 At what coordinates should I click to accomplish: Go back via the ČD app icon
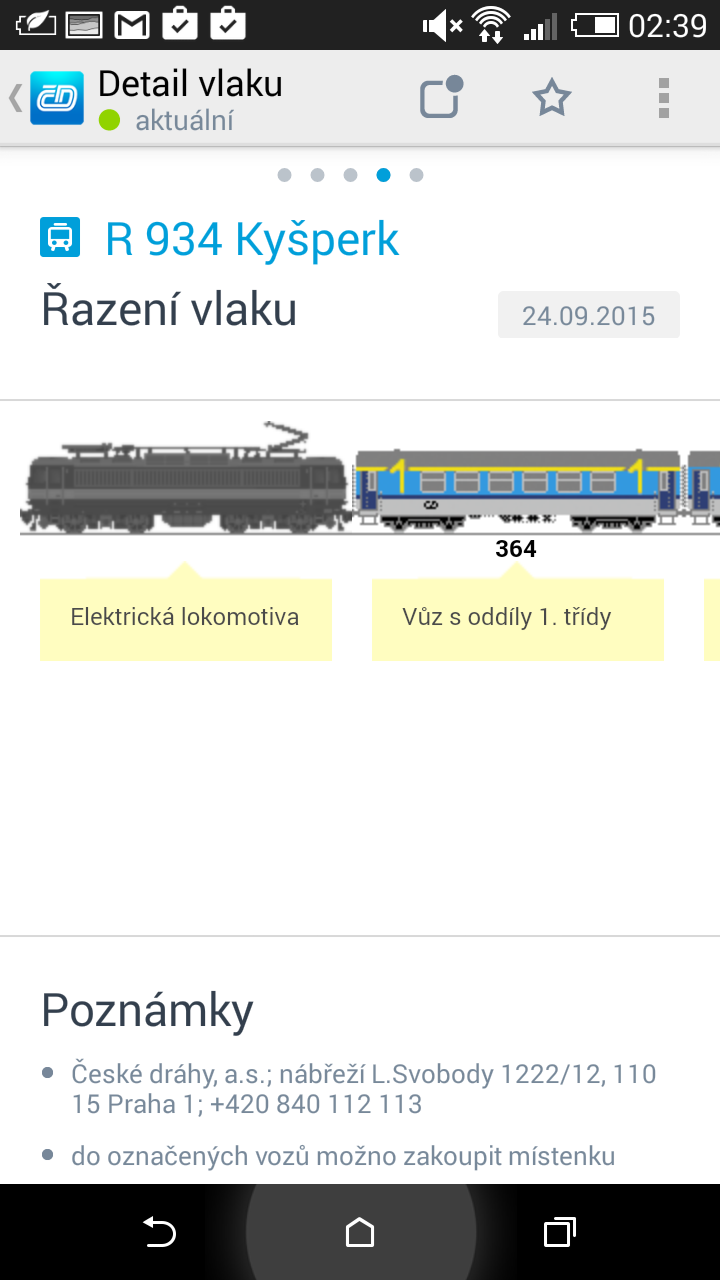coord(57,98)
